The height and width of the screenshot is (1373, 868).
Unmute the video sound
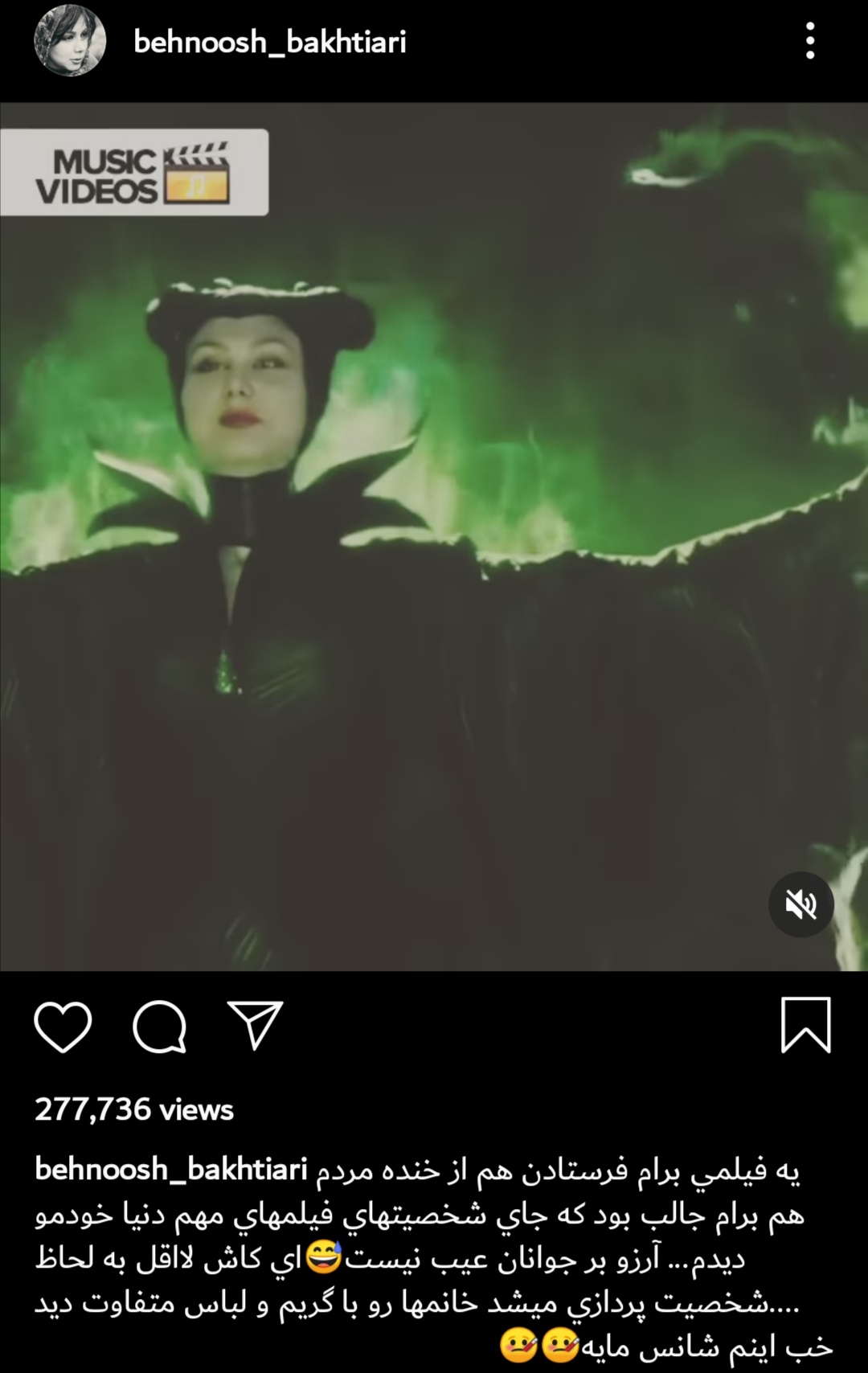800,904
